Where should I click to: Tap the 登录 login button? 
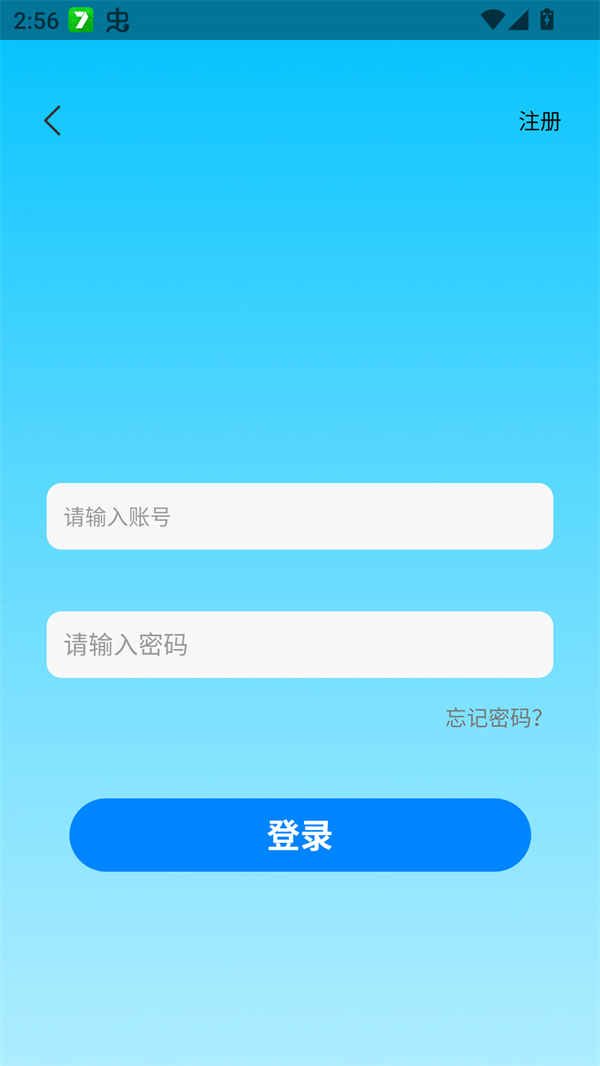click(300, 835)
